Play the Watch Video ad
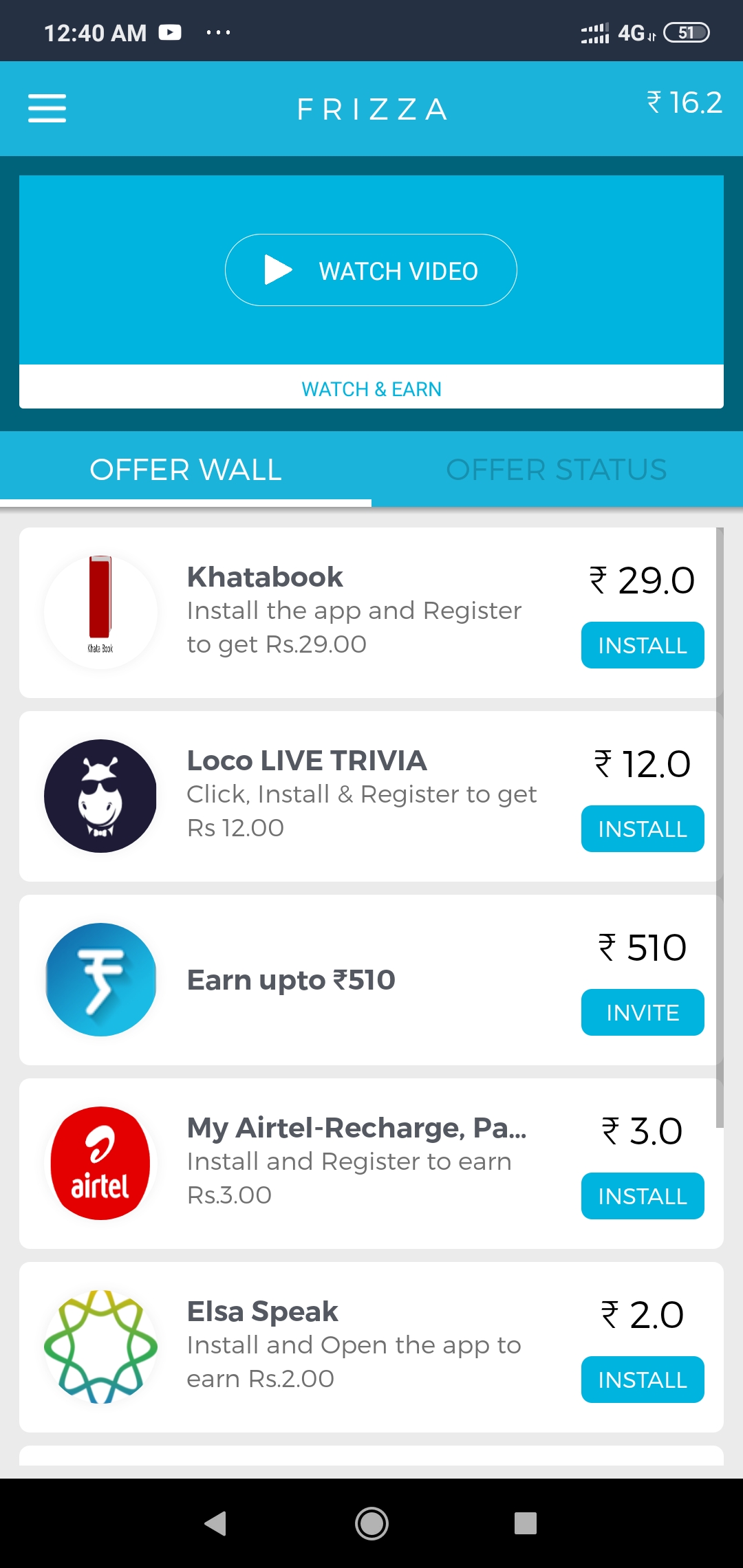This screenshot has width=743, height=1568. 371,270
